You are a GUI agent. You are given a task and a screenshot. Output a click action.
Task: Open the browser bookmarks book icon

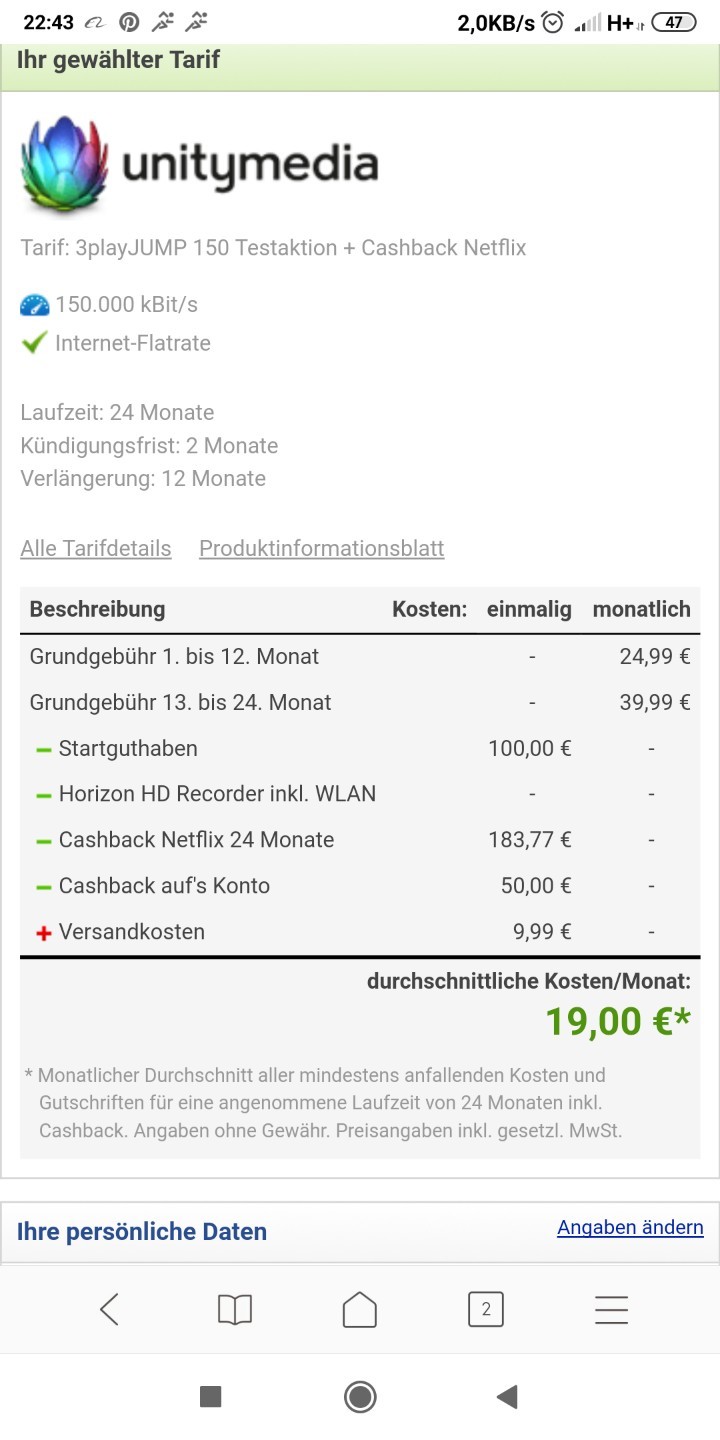(235, 1309)
